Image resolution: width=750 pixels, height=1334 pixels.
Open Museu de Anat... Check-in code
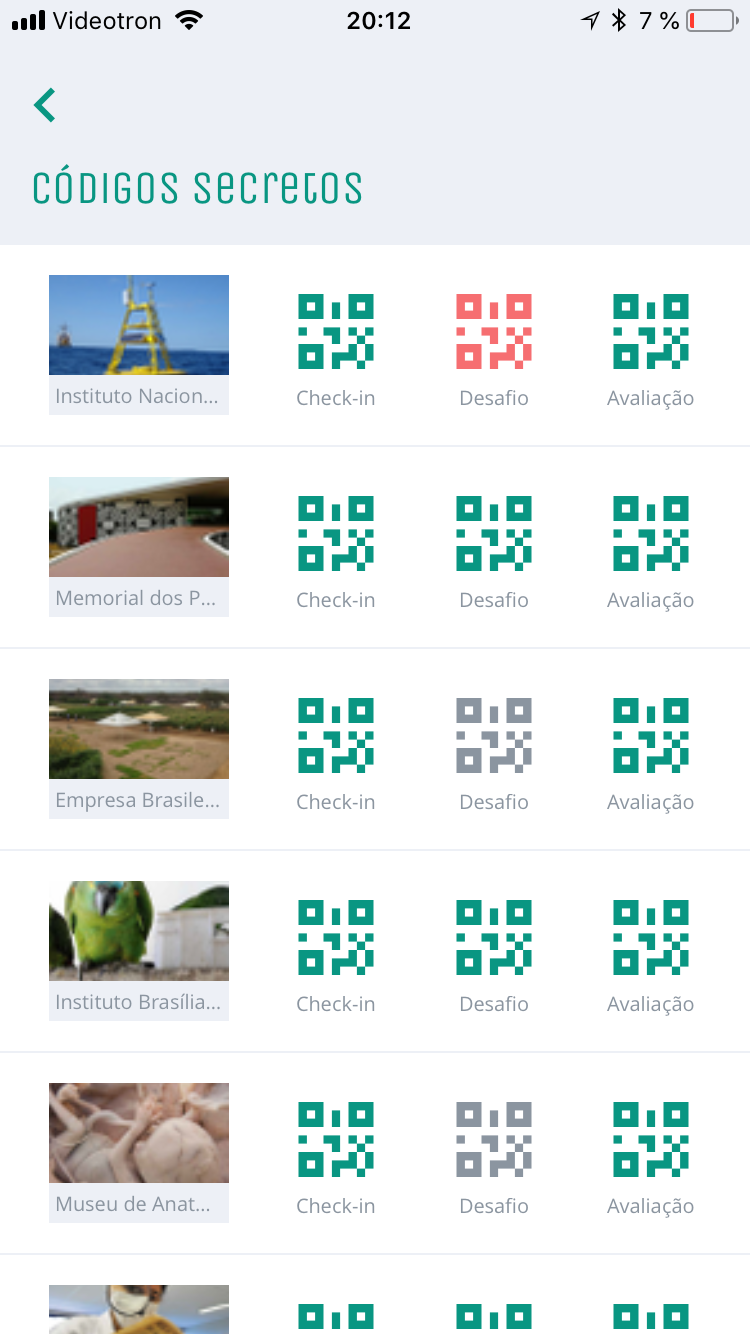coord(336,1140)
